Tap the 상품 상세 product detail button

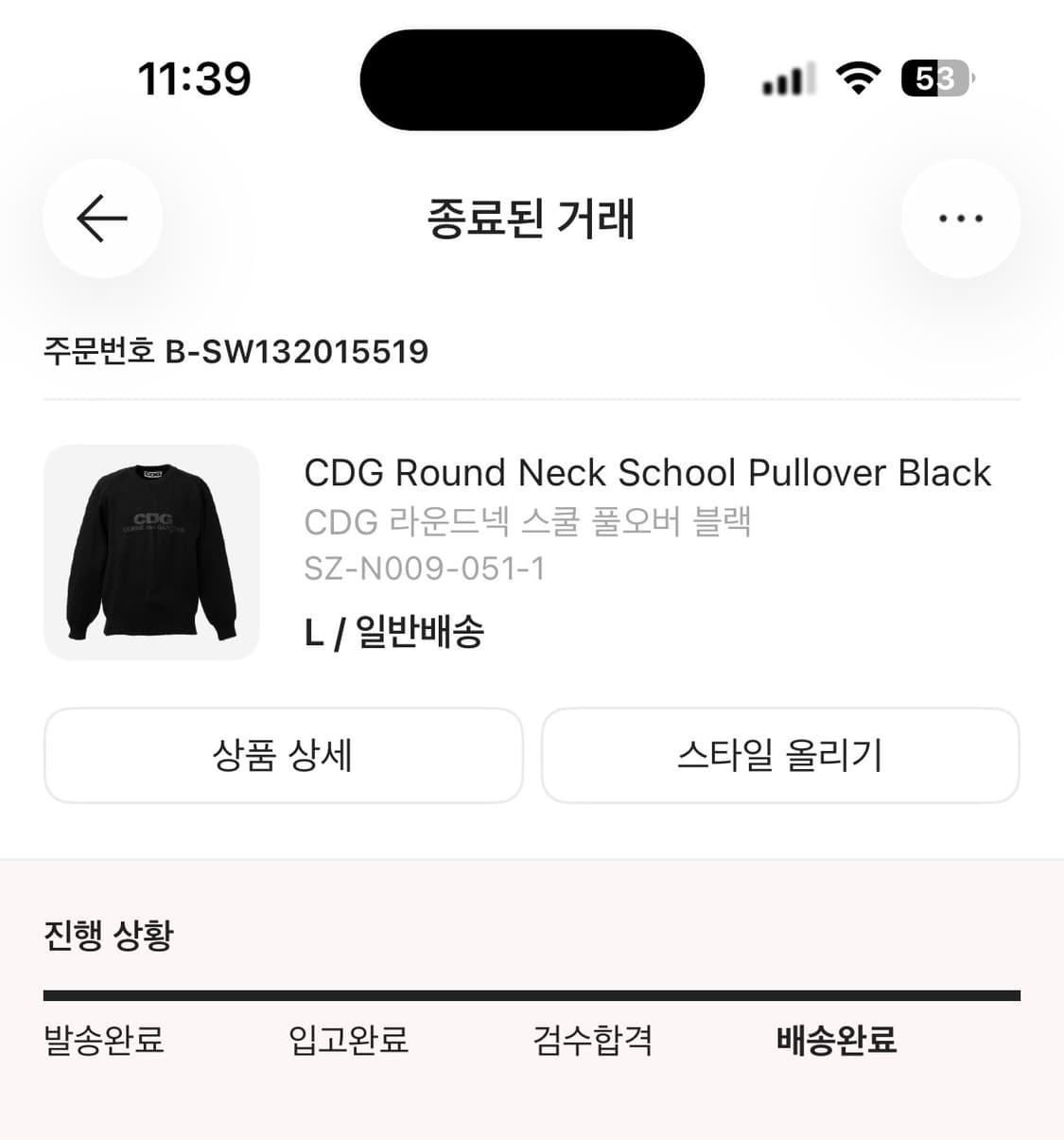[x=283, y=756]
